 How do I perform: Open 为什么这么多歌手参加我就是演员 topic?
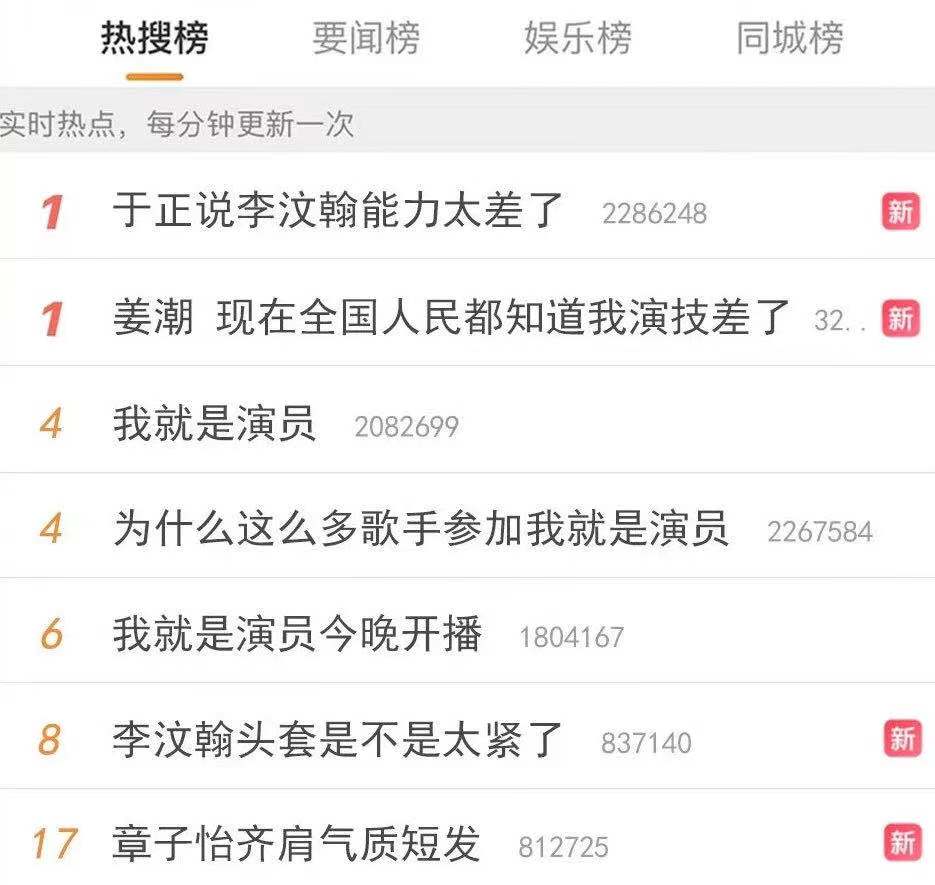coord(421,530)
